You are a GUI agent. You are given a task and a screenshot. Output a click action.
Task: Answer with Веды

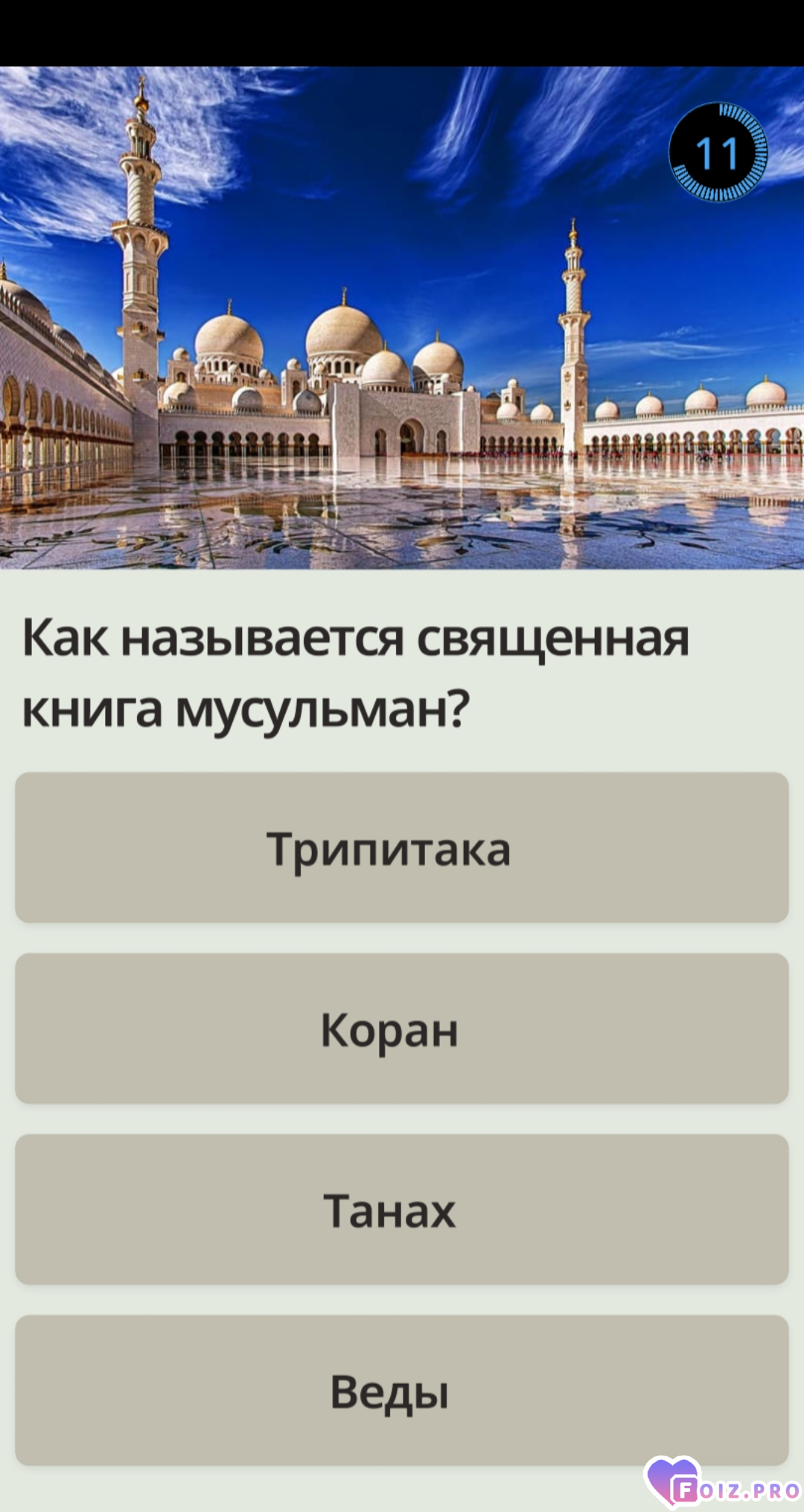(402, 1389)
